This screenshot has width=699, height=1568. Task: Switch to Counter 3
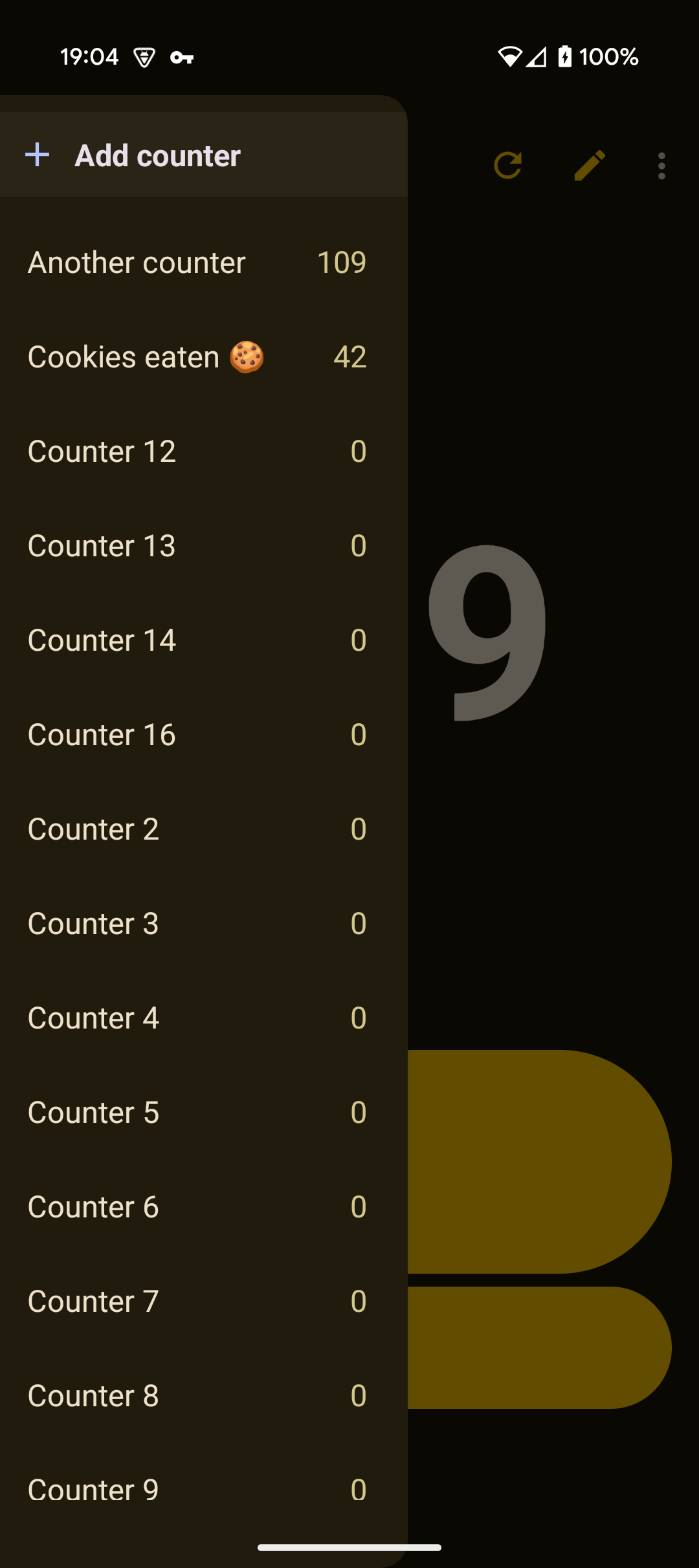tap(197, 924)
